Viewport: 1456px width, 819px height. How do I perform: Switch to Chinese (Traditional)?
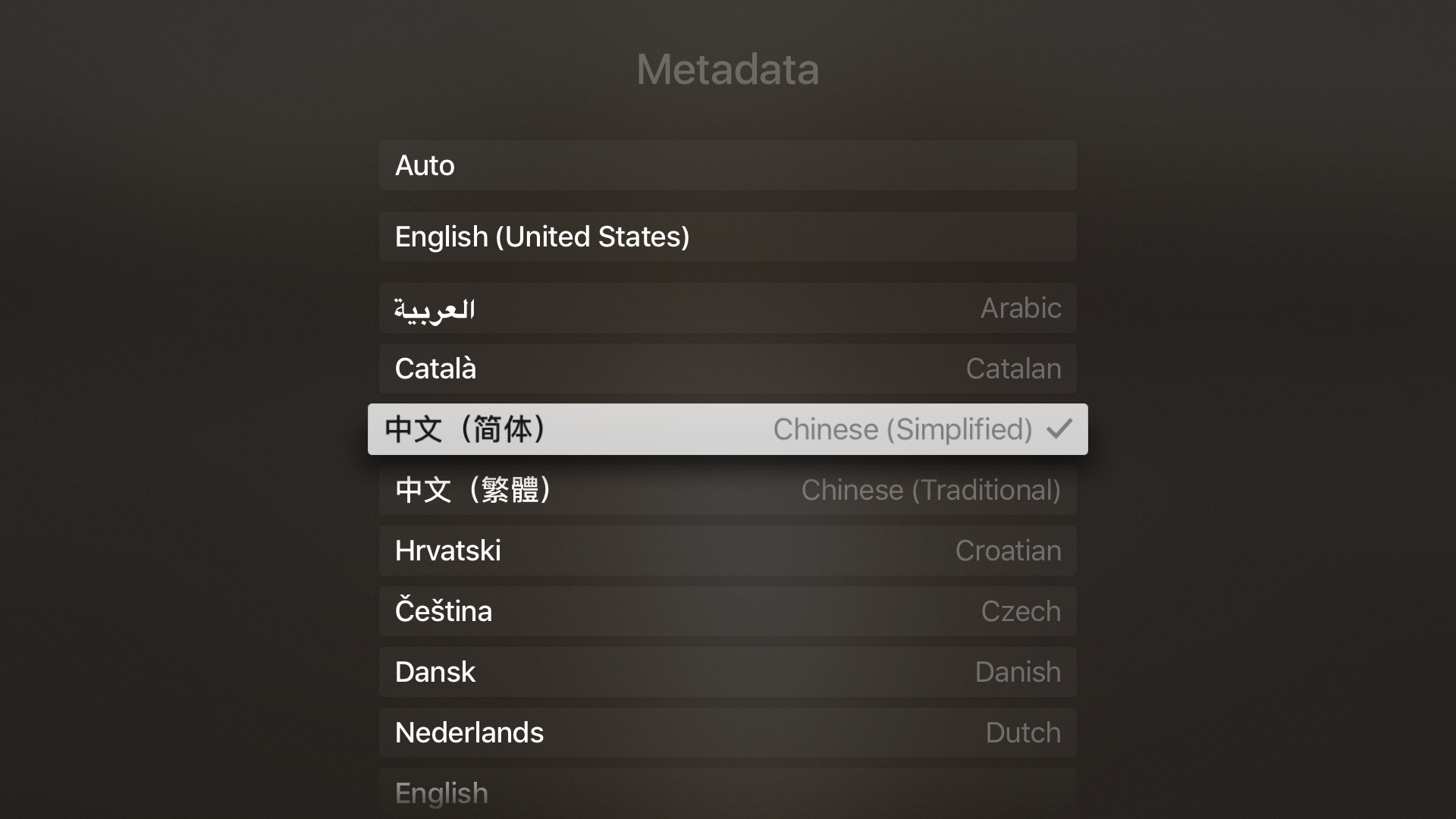(x=727, y=490)
